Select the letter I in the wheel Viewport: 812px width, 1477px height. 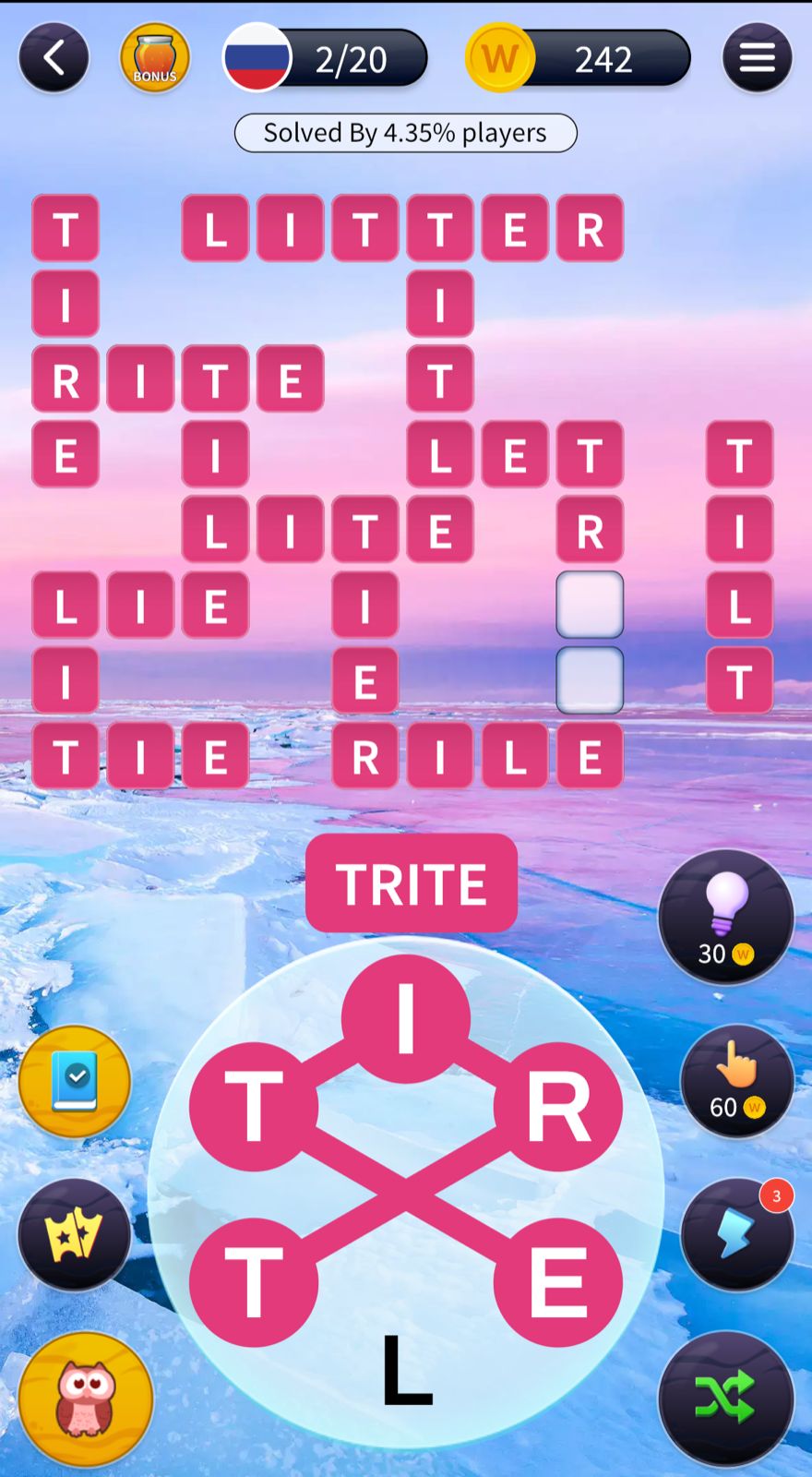click(406, 1019)
